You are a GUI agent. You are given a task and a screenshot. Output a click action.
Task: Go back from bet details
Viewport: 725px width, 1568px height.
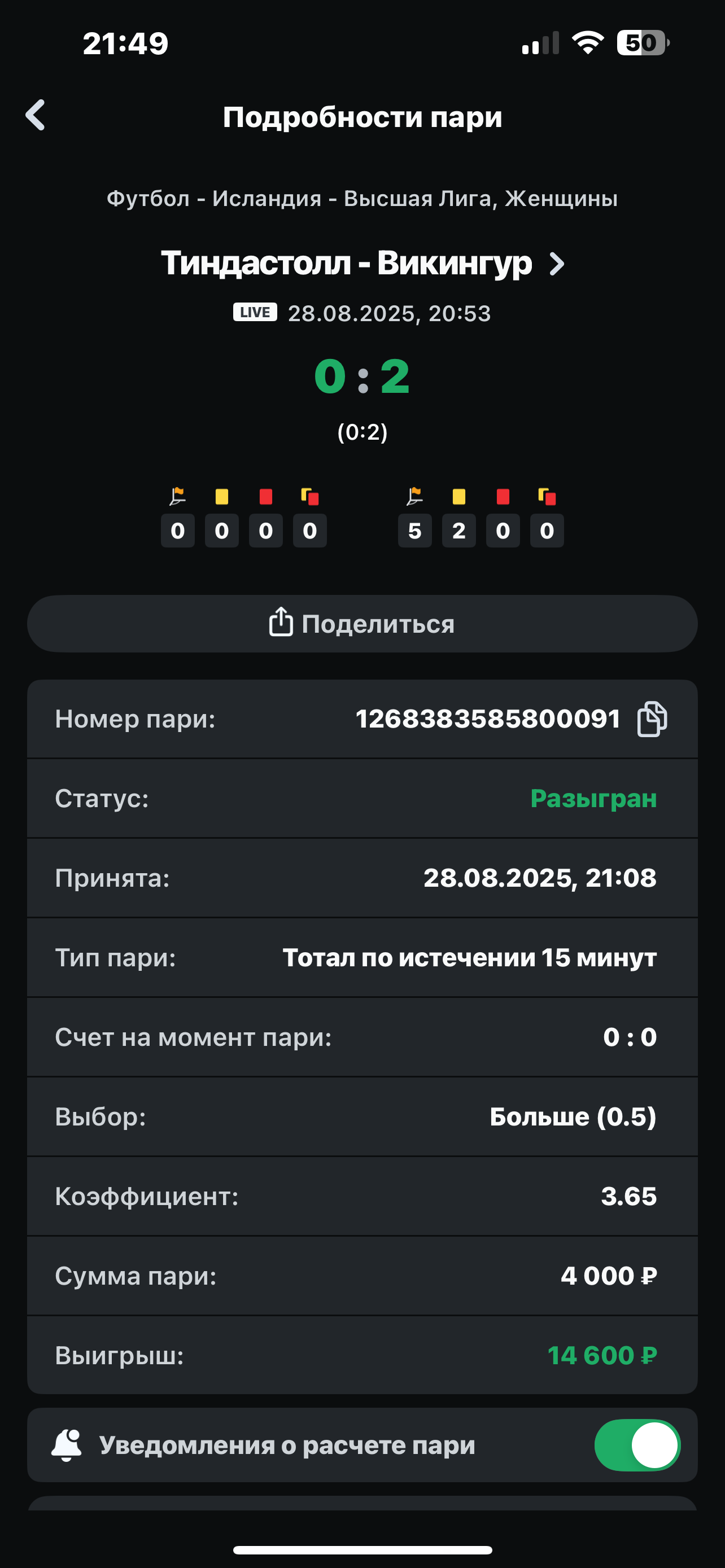tap(36, 115)
